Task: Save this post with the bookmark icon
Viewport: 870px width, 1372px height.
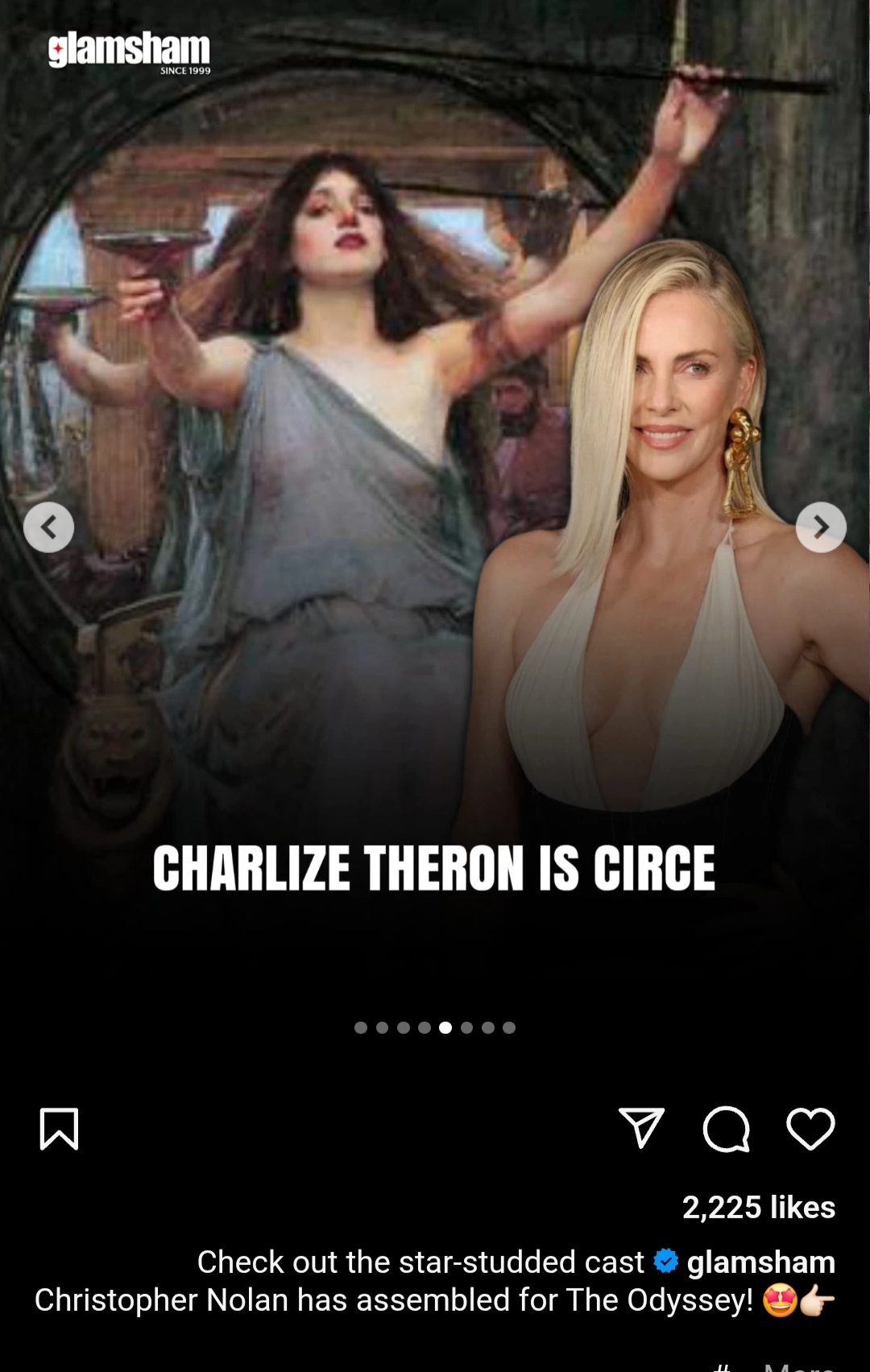Action: tap(59, 1129)
